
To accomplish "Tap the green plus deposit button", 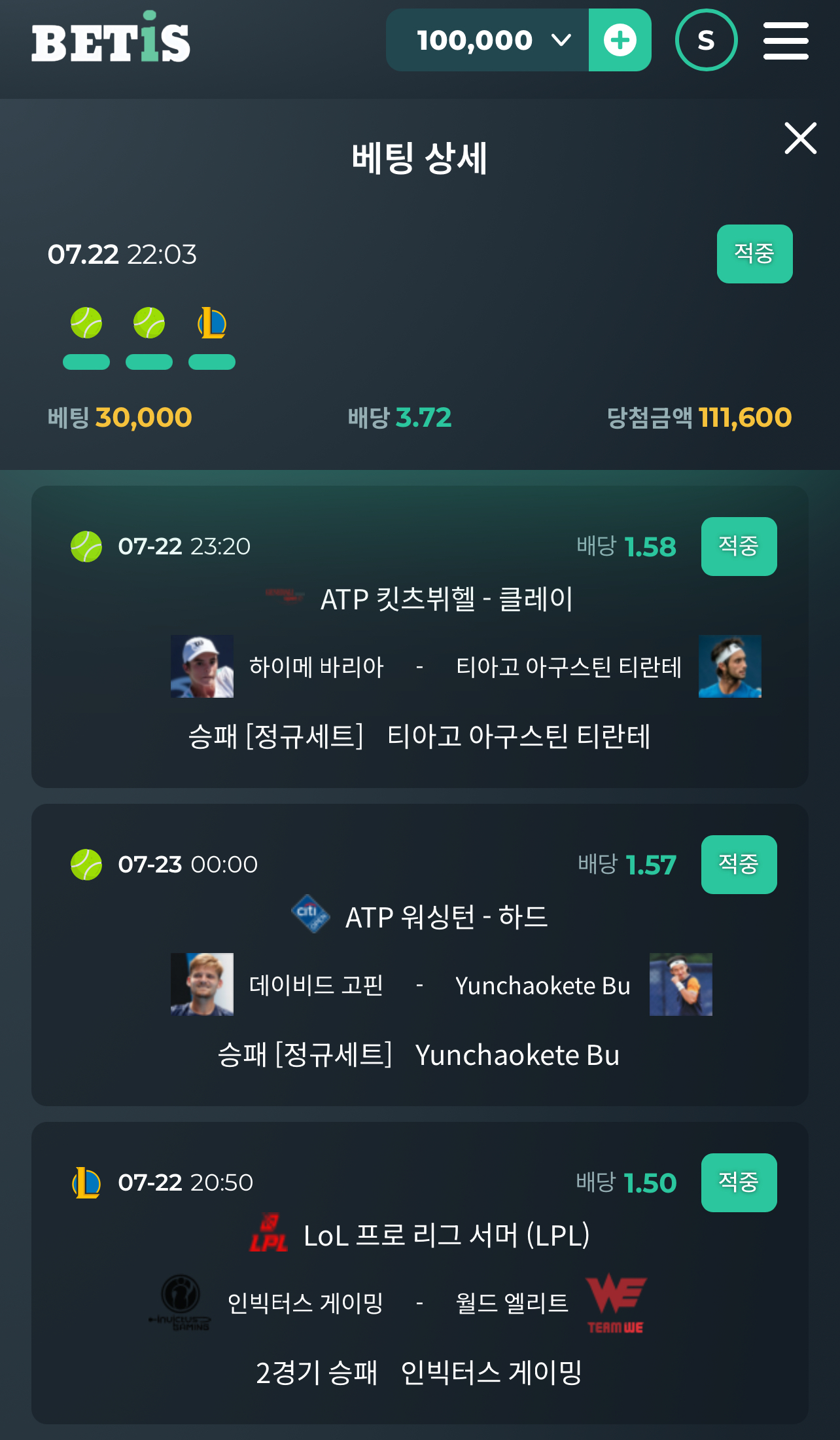I will (x=620, y=40).
